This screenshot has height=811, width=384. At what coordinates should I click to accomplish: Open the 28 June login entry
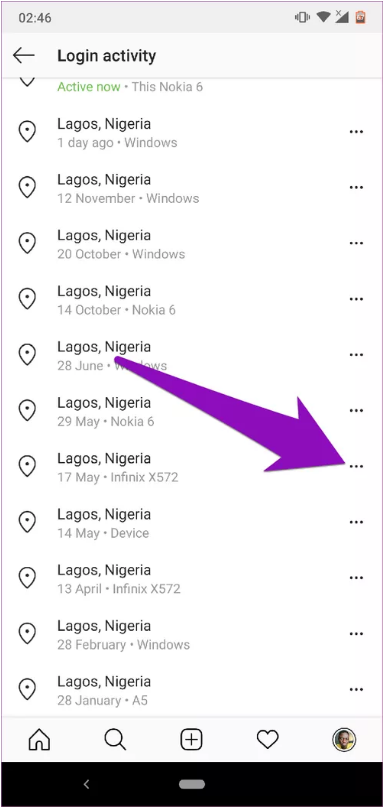[x=192, y=355]
